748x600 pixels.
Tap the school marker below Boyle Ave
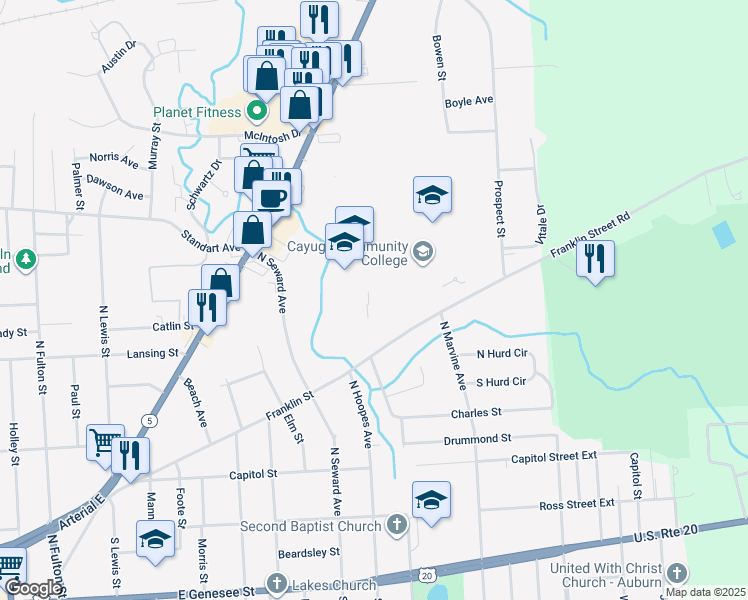(x=432, y=198)
